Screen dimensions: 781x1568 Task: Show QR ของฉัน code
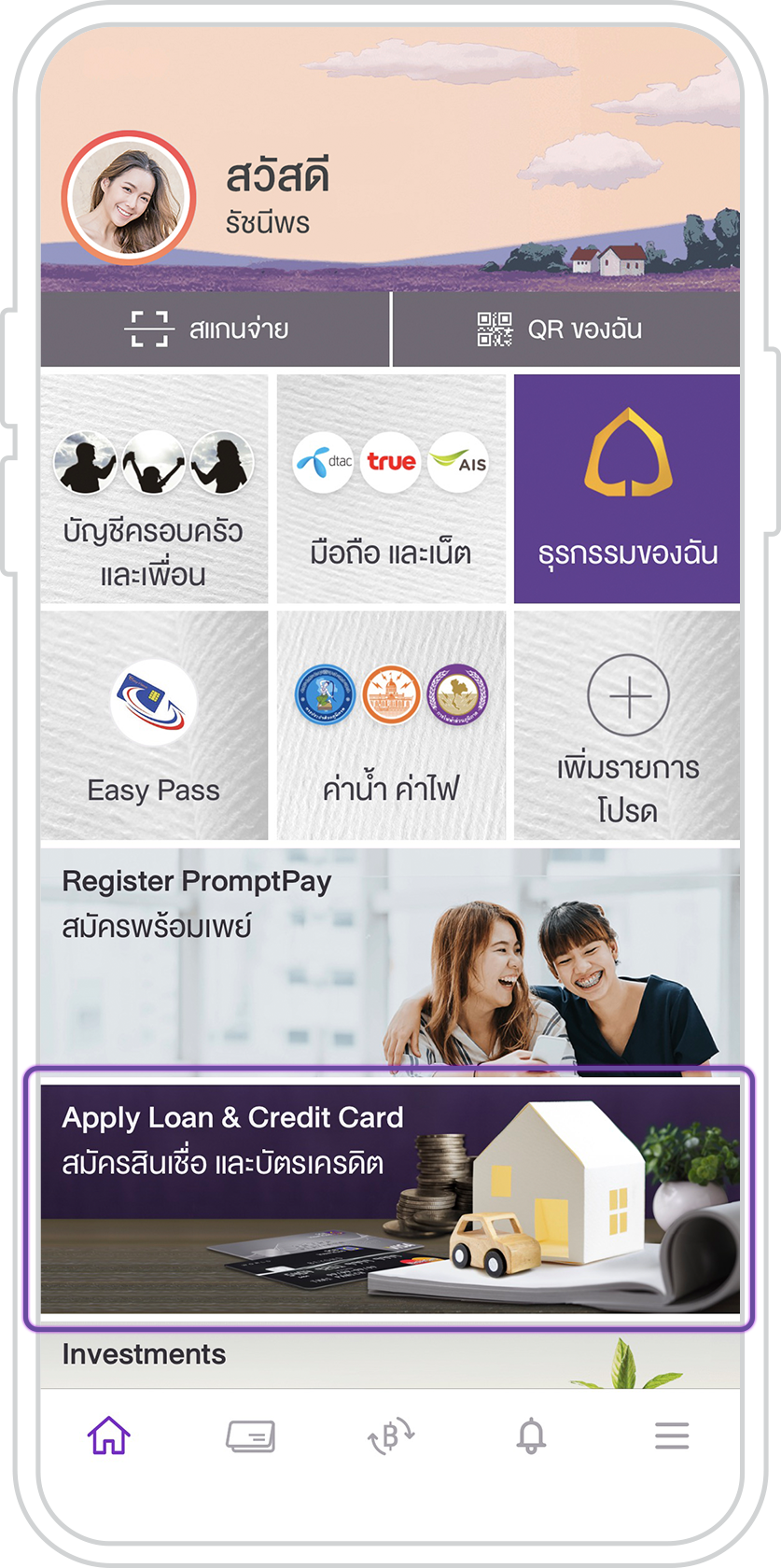pos(566,329)
